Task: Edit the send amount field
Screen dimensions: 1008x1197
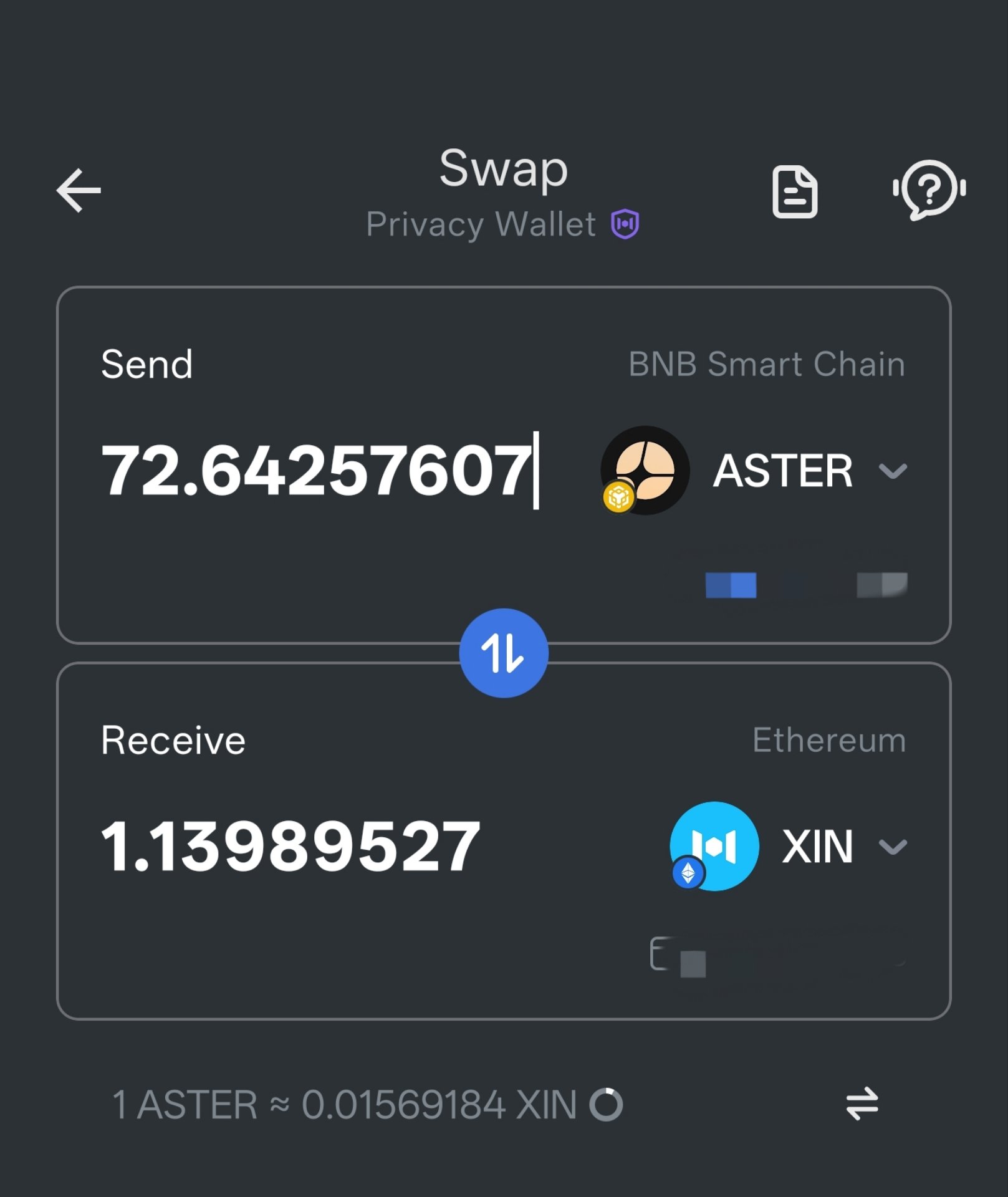Action: click(x=318, y=471)
